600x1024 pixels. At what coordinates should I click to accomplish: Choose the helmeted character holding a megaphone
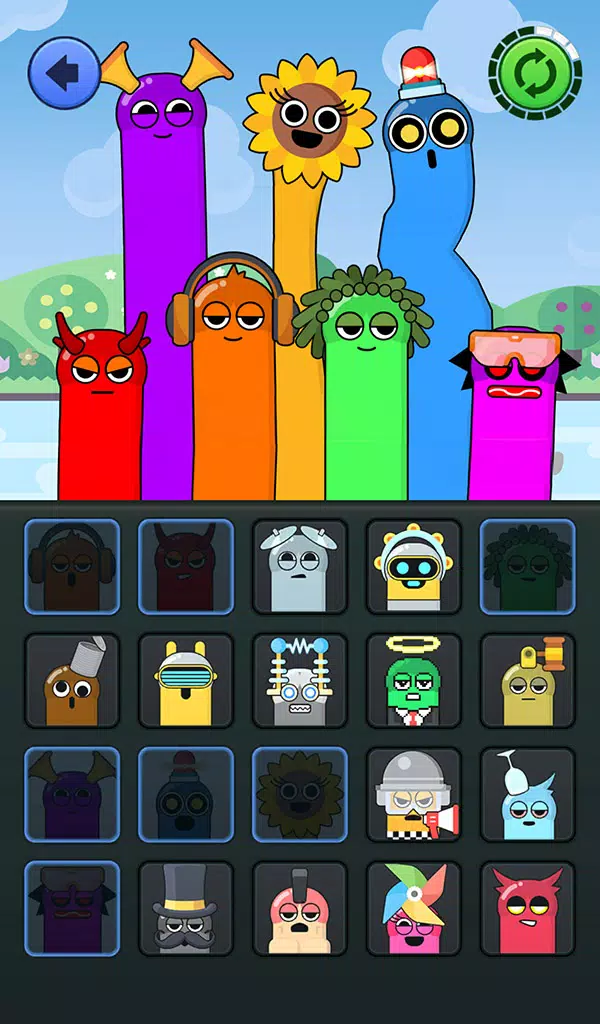tap(414, 794)
